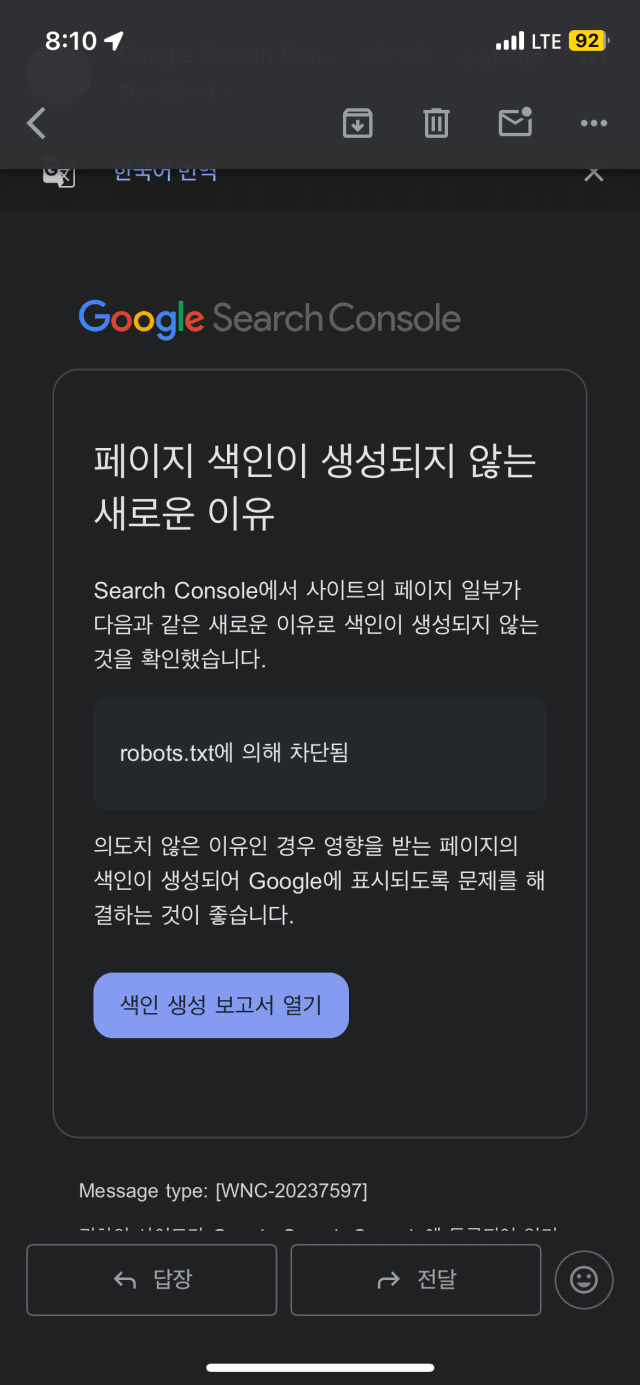
Task: Mark the email as unread
Action: 515,122
